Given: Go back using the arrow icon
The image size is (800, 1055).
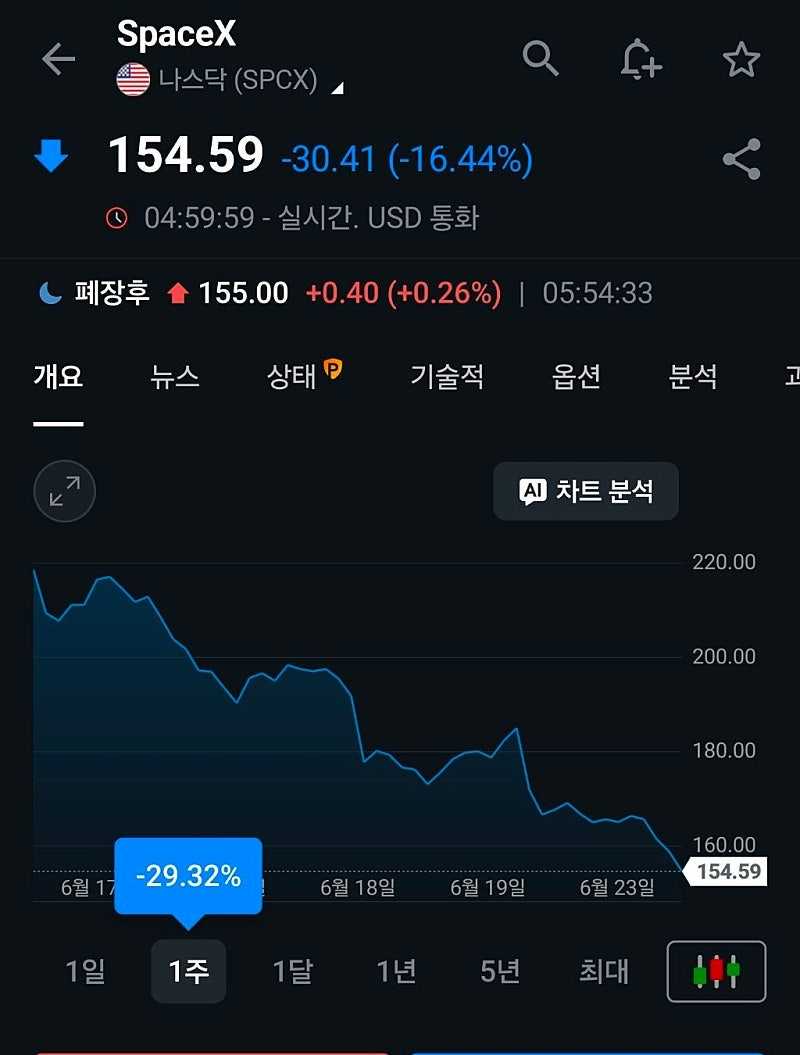Looking at the screenshot, I should [59, 59].
